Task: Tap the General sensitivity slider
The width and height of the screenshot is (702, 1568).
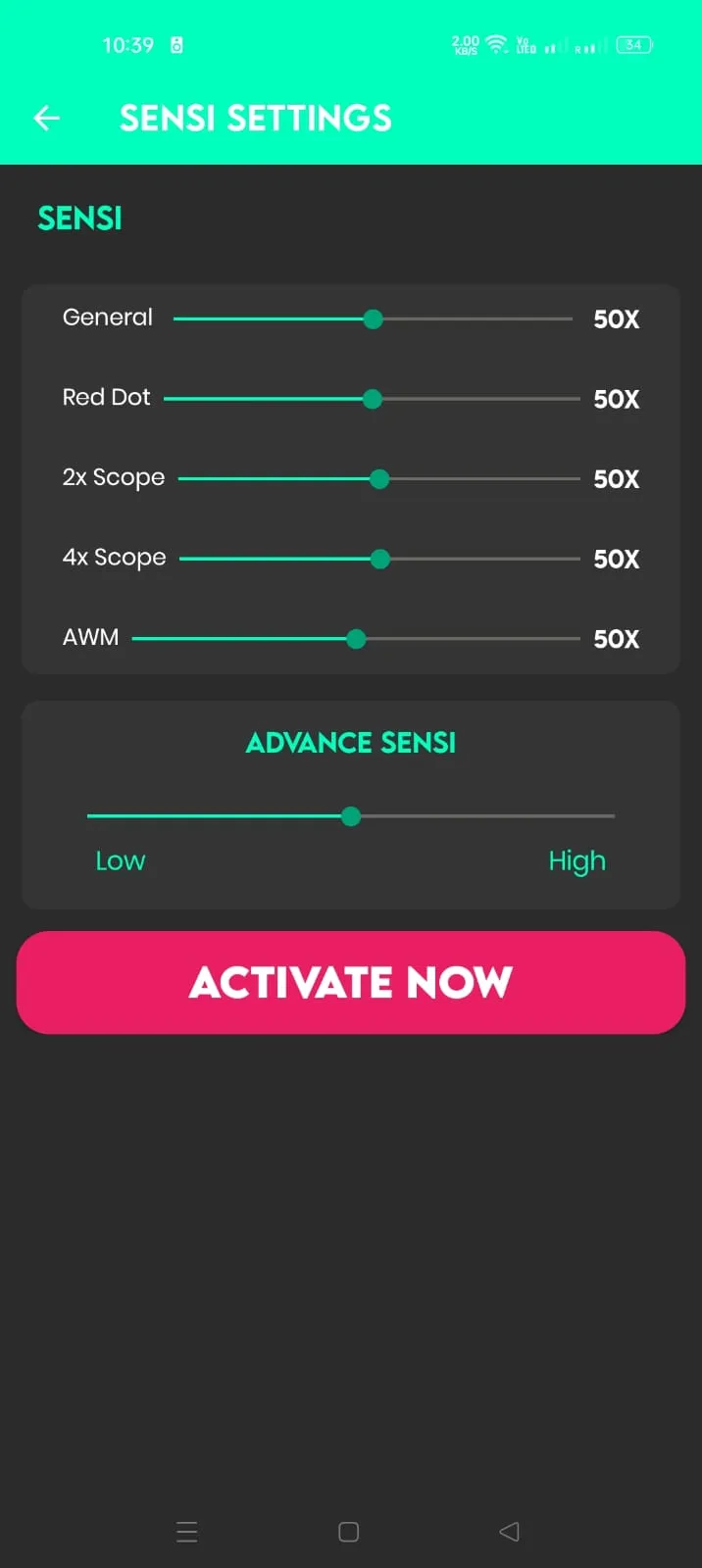Action: click(373, 319)
